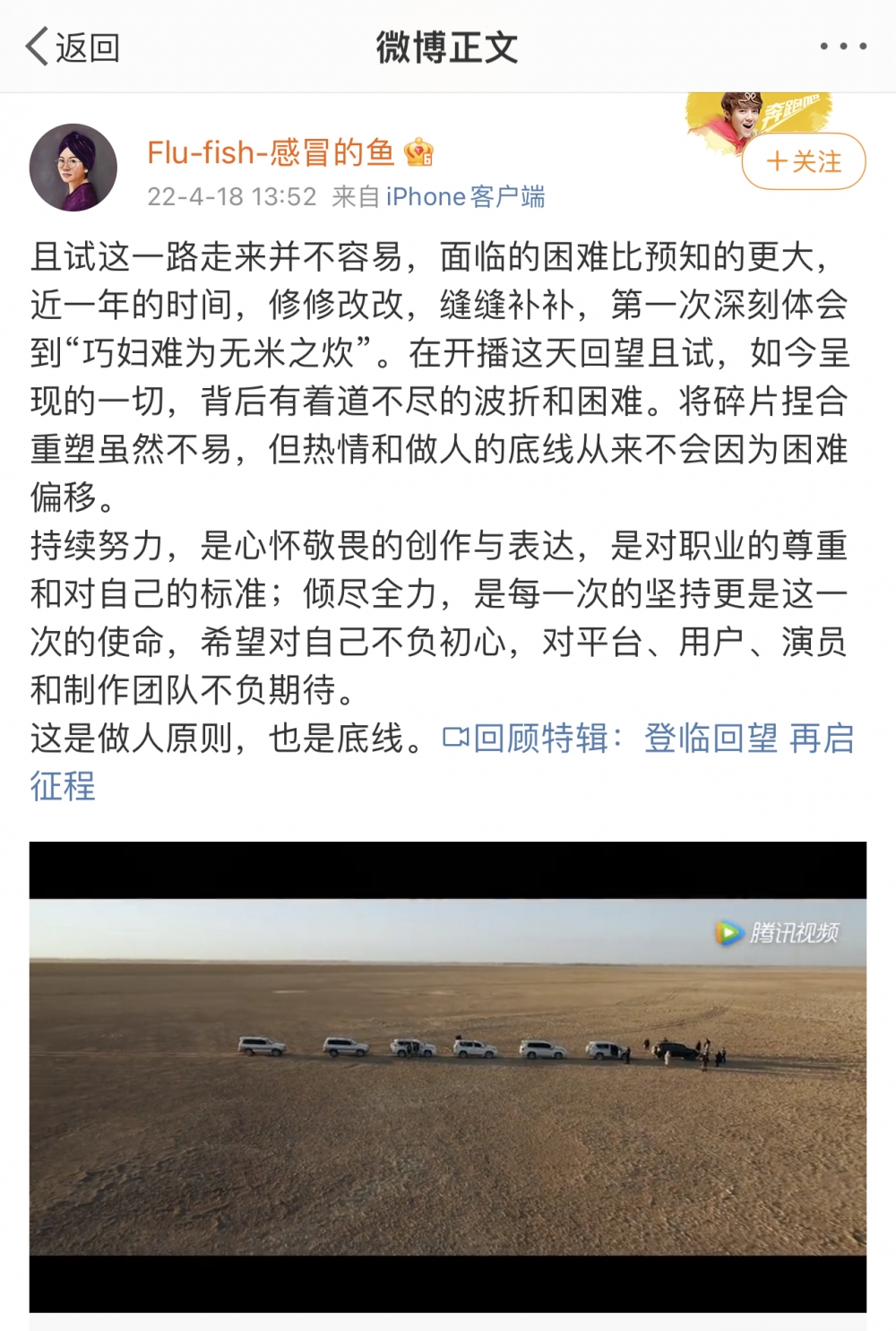Play the desert convoy video
The width and height of the screenshot is (896, 1331).
[x=448, y=1076]
